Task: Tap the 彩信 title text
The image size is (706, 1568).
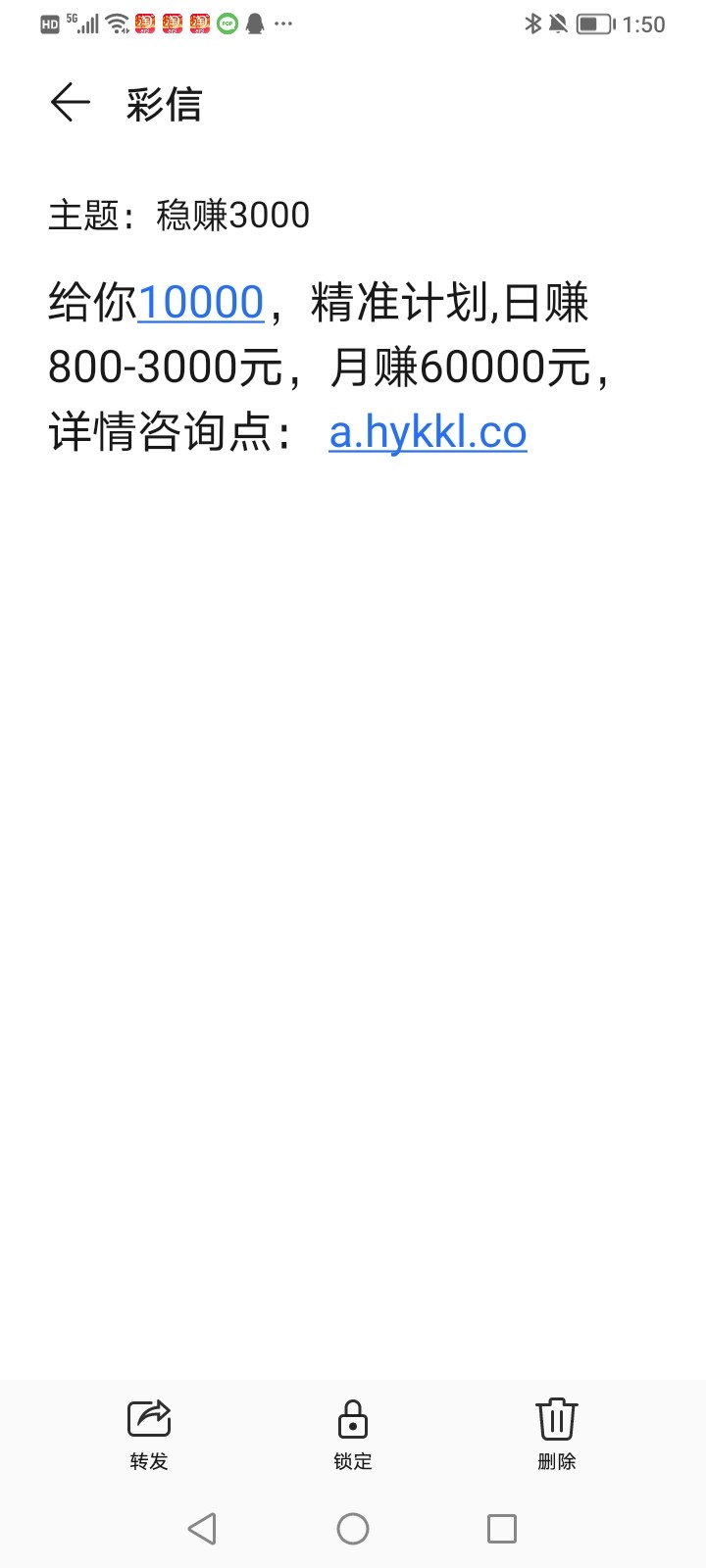Action: [x=163, y=105]
